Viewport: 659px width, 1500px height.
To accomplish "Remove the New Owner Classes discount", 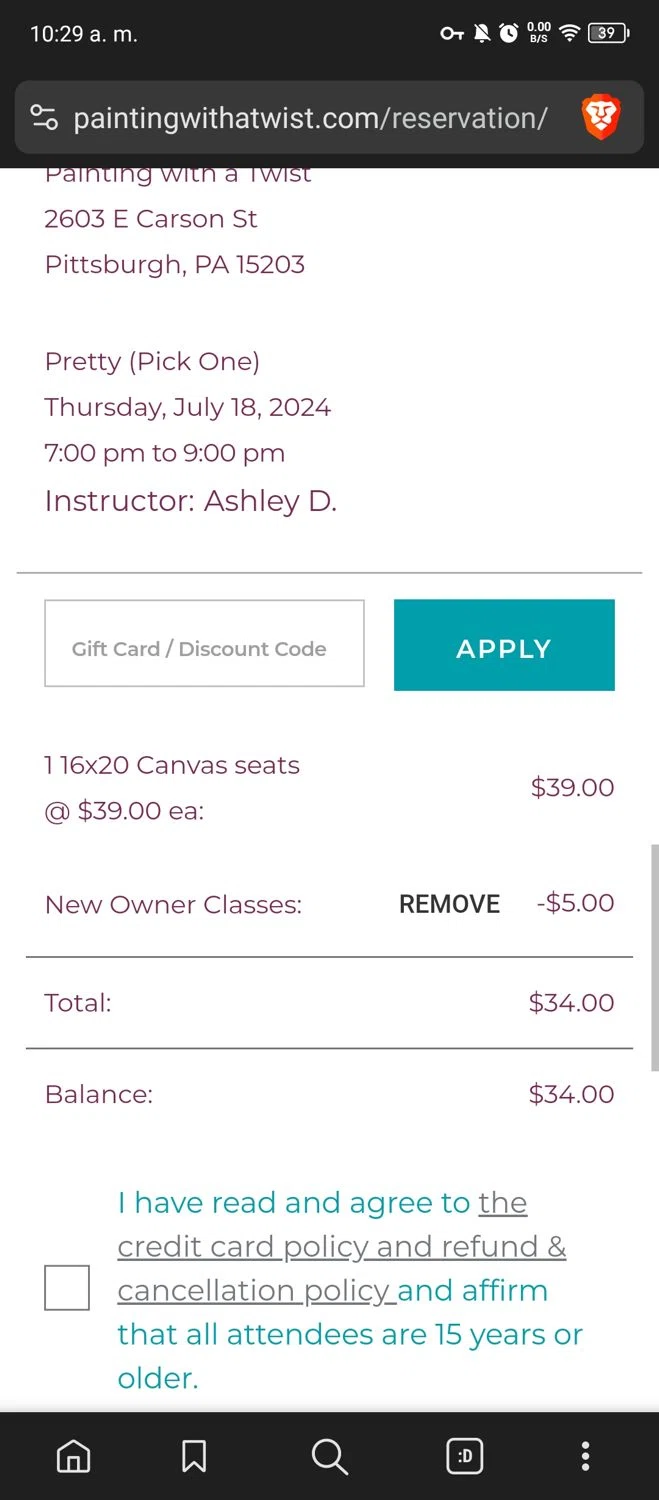I will click(x=449, y=904).
